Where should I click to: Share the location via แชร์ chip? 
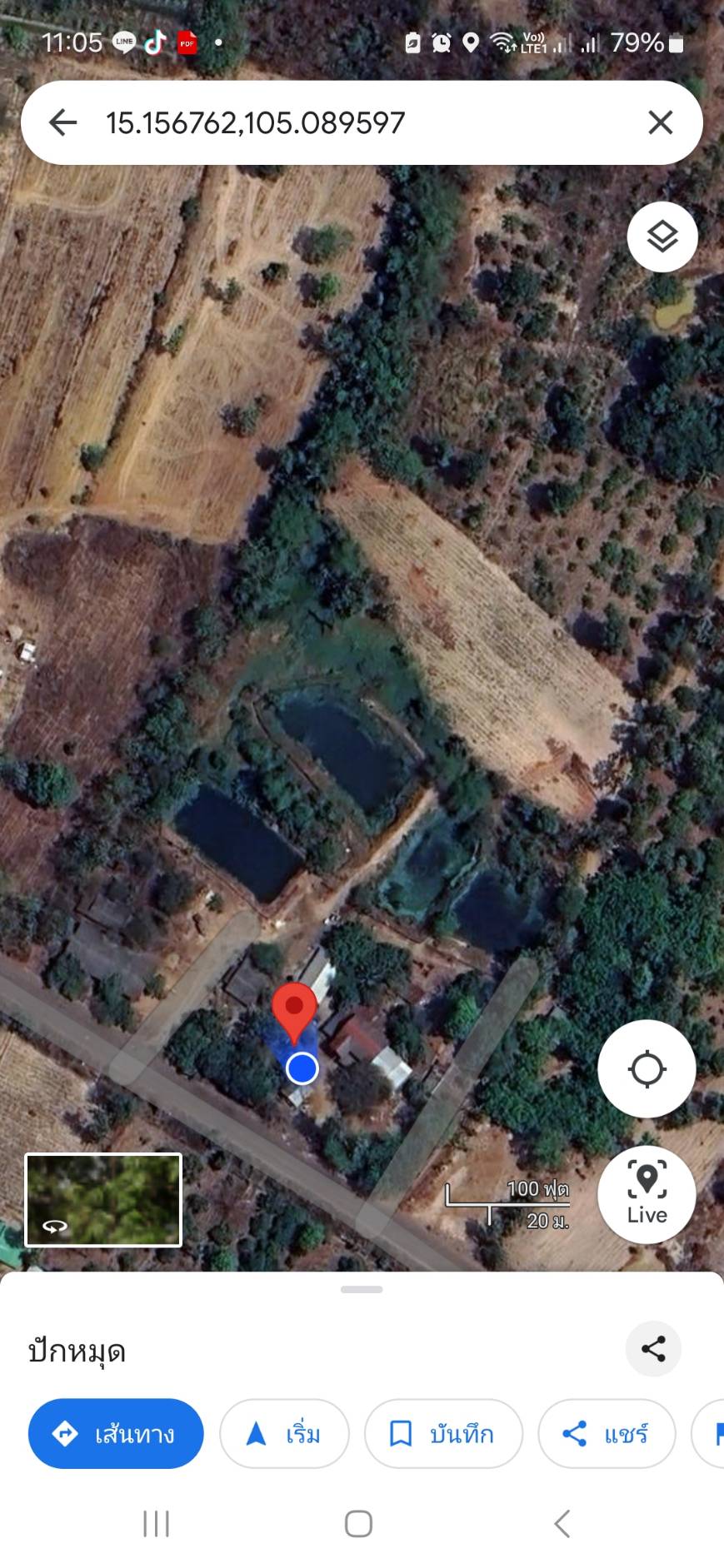click(x=607, y=1433)
